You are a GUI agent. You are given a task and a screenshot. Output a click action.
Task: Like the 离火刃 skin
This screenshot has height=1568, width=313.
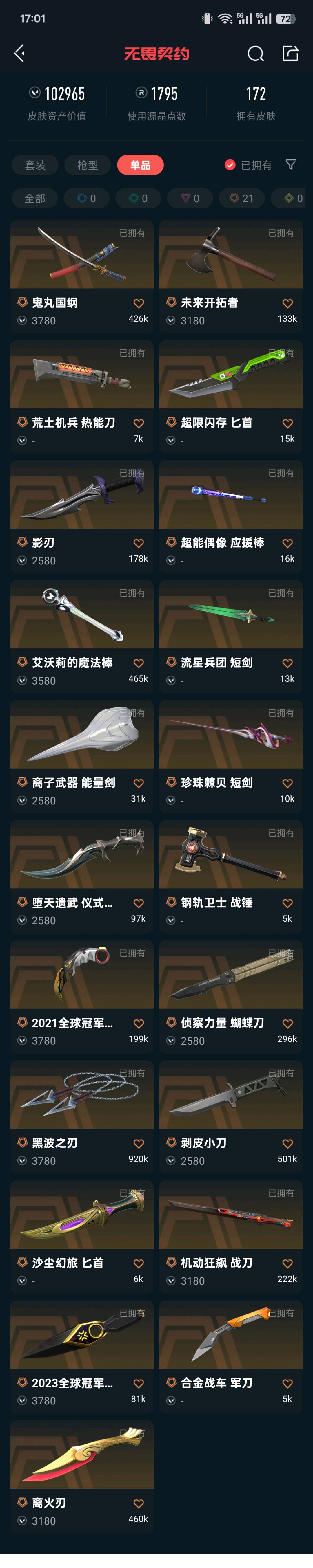139,1503
